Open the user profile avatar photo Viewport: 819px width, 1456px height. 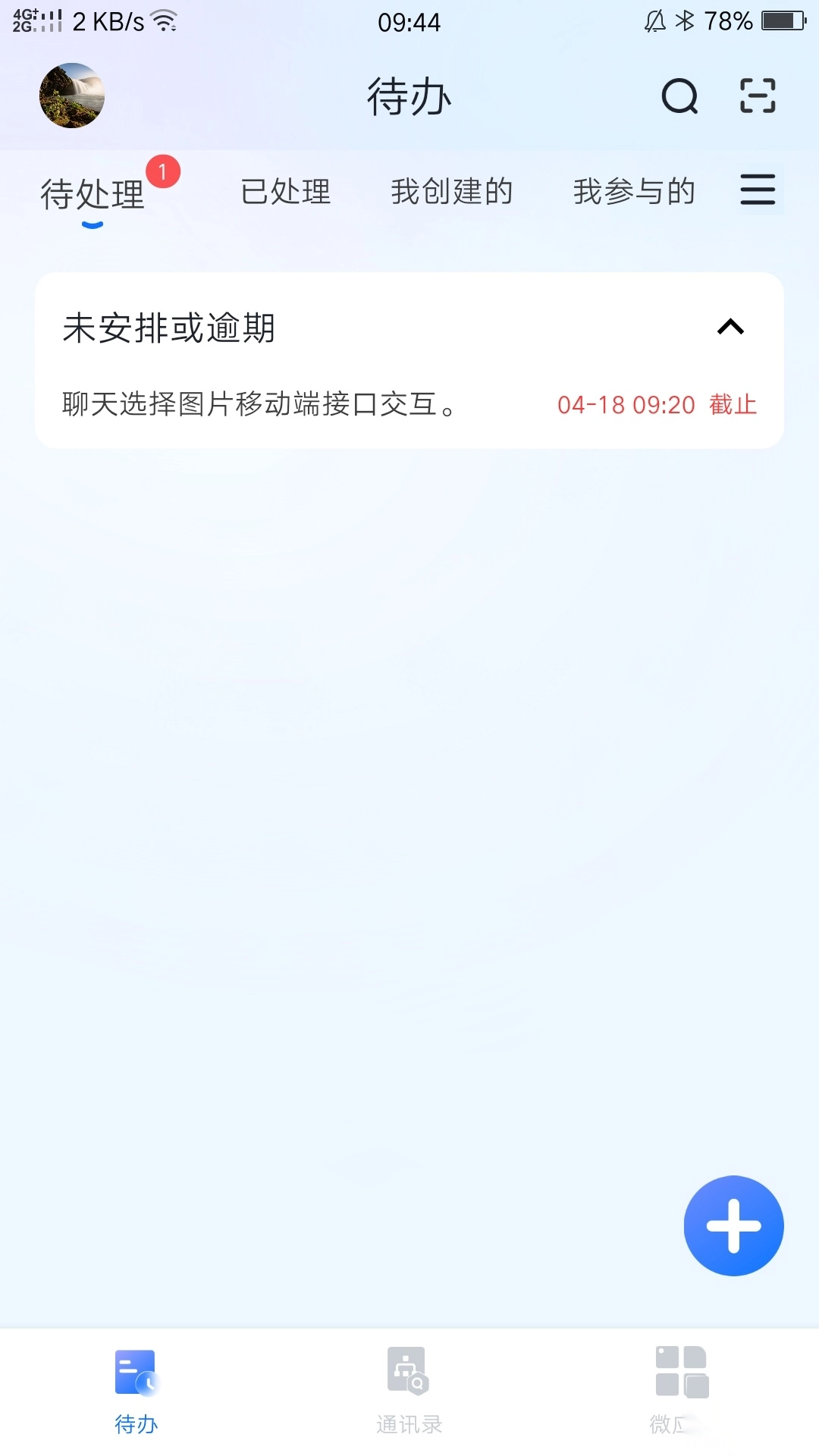(71, 96)
